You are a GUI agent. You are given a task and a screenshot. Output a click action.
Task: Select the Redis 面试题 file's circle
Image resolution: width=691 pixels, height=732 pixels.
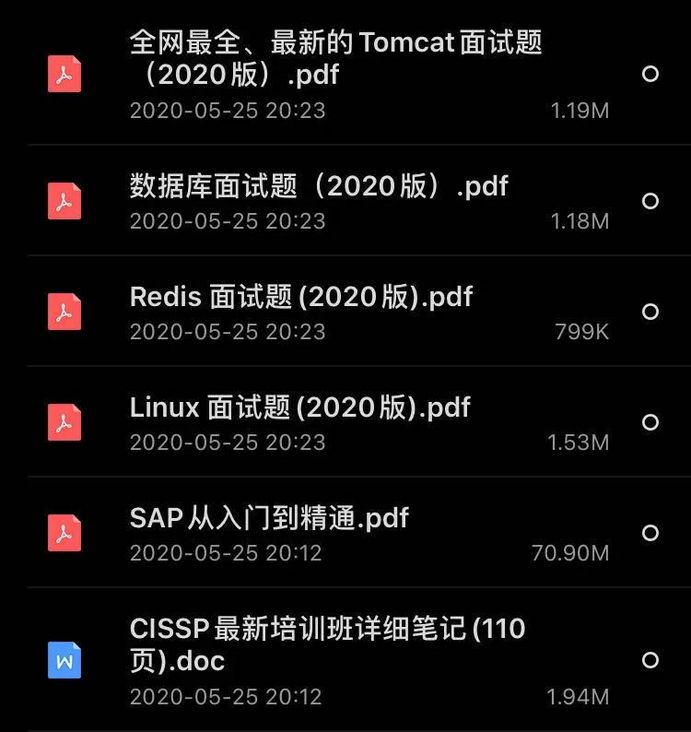[x=650, y=312]
